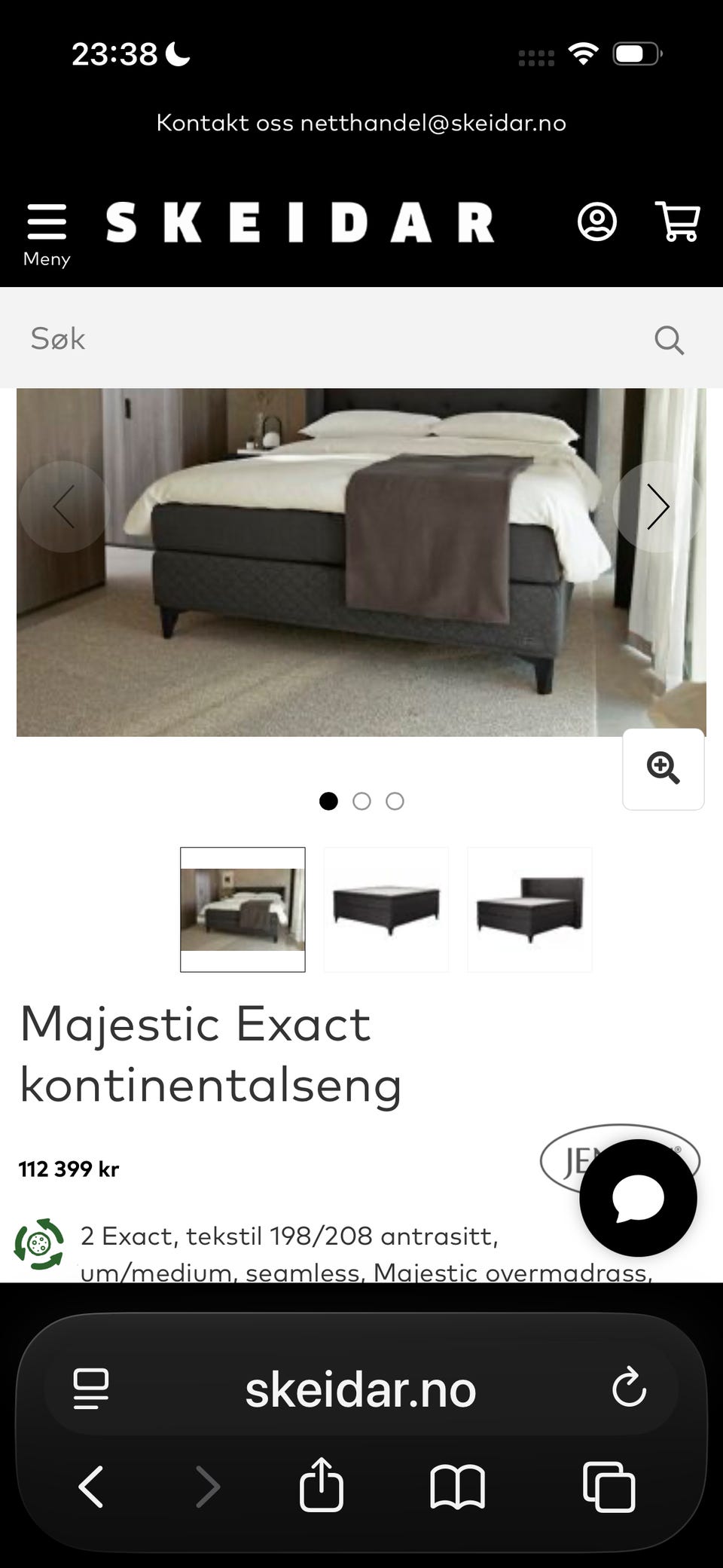Click the search magnifier icon
This screenshot has width=723, height=1568.
(668, 340)
